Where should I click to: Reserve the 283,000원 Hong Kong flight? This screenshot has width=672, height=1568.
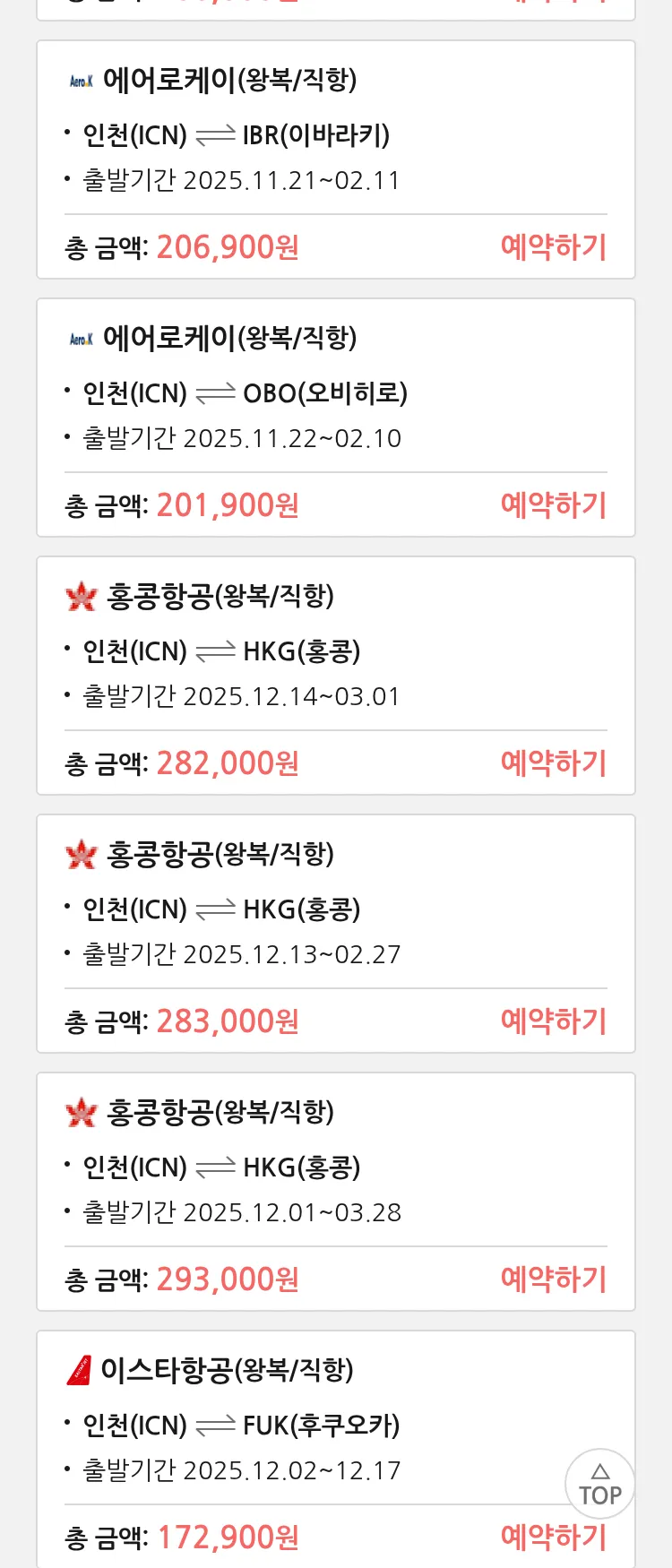tap(553, 1021)
